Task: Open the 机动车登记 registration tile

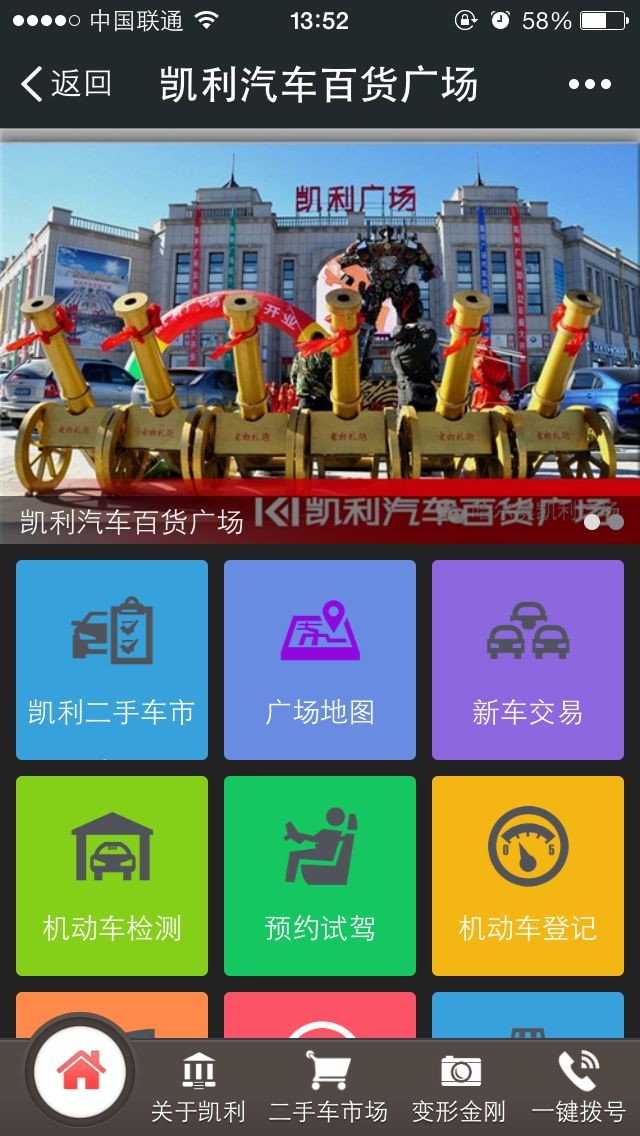Action: pos(527,876)
